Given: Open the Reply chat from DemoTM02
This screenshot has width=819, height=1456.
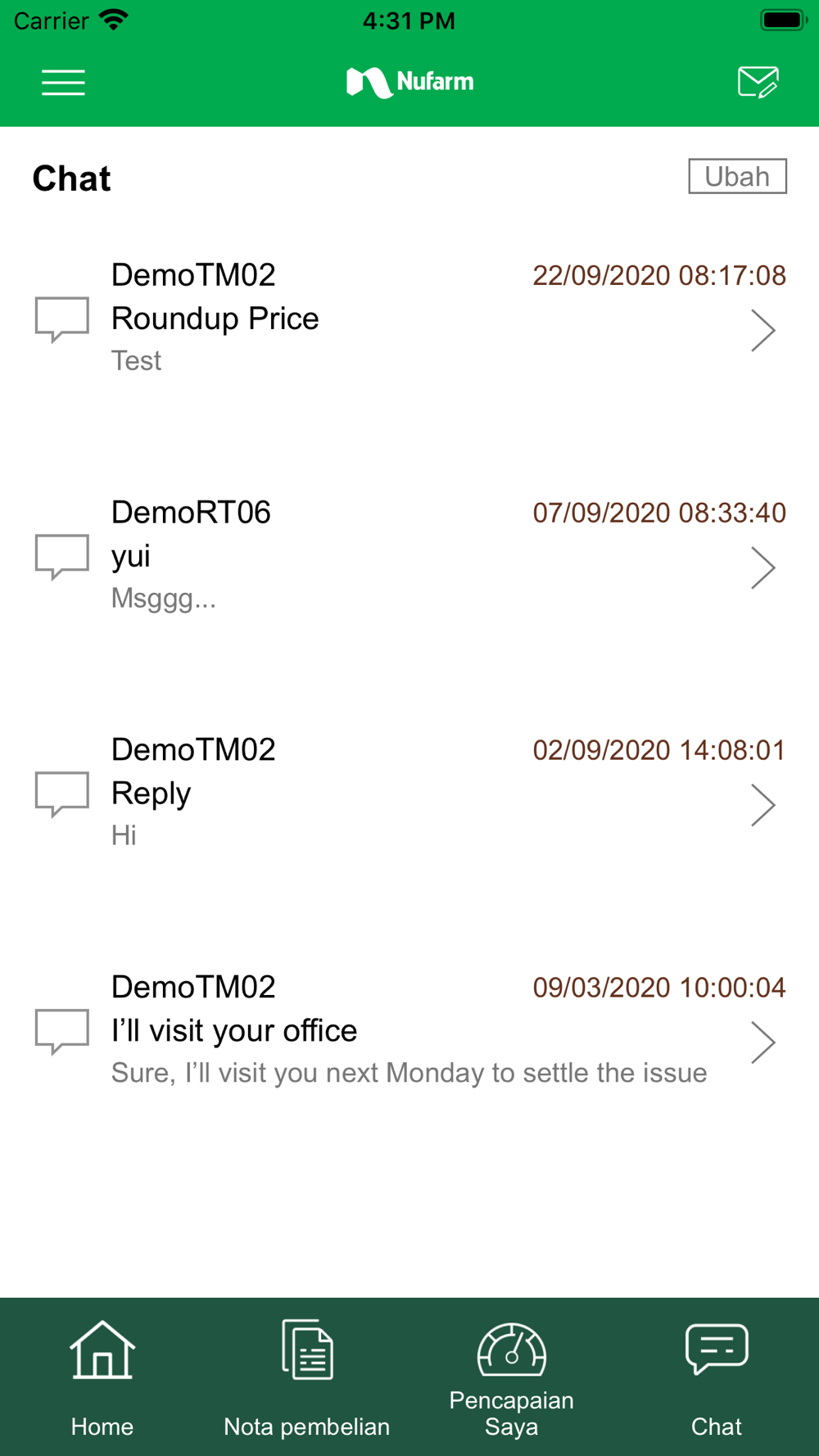Looking at the screenshot, I should 409,794.
